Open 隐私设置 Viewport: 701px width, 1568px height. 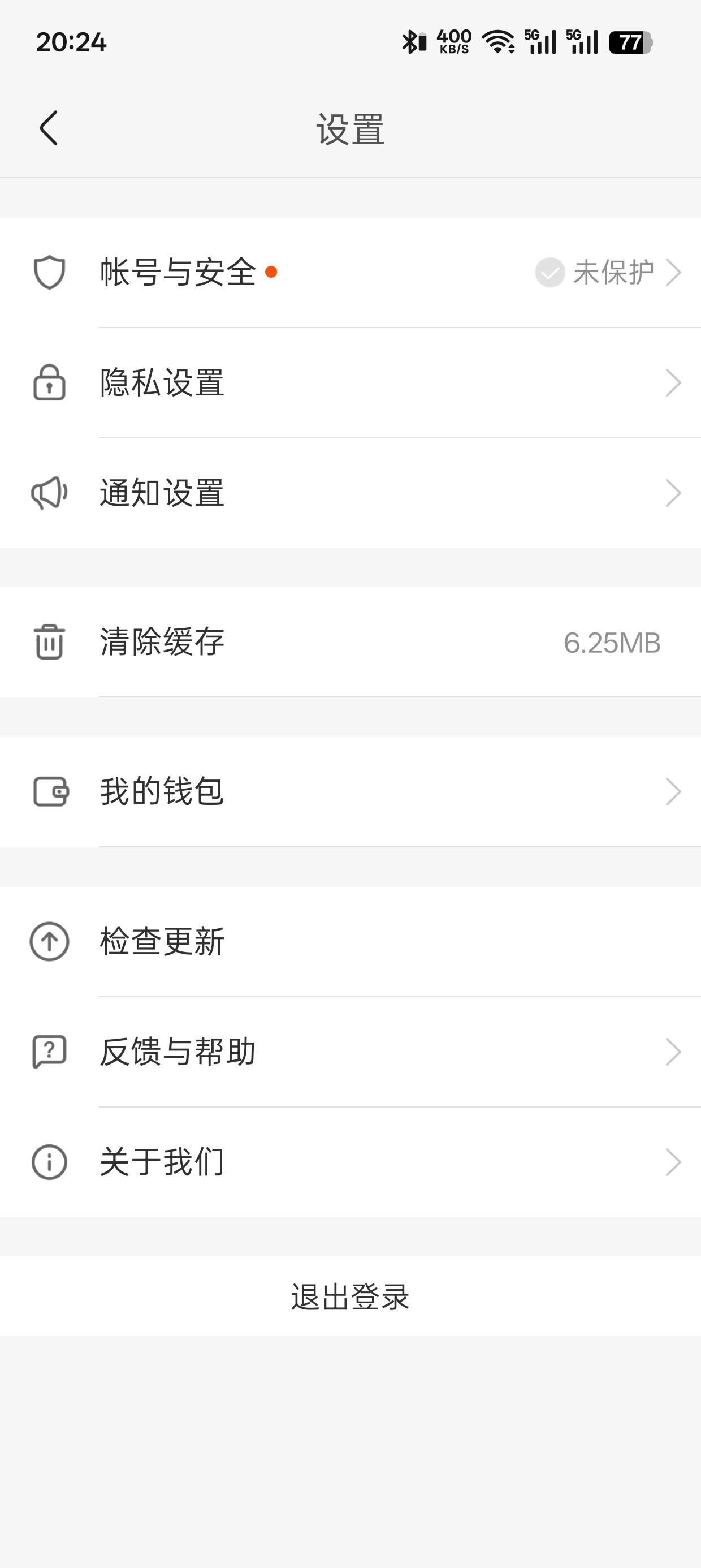coord(162,383)
